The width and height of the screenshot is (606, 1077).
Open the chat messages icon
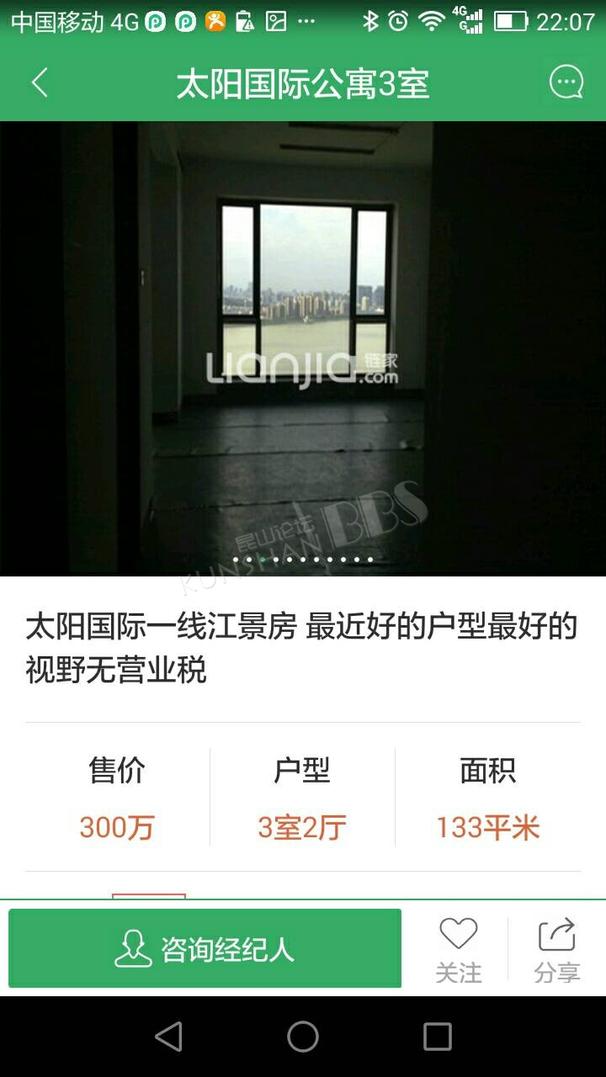(566, 83)
